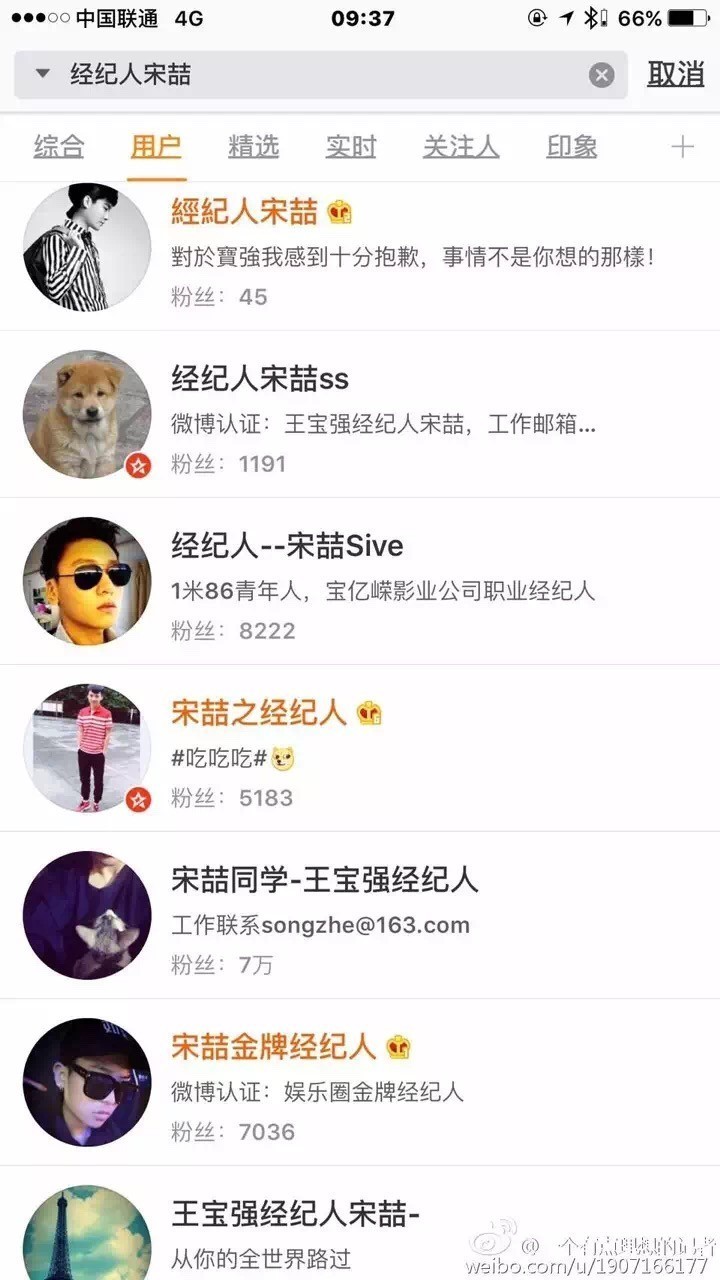Viewport: 720px width, 1280px height.
Task: Go to the 关注人 tab
Action: [460, 147]
